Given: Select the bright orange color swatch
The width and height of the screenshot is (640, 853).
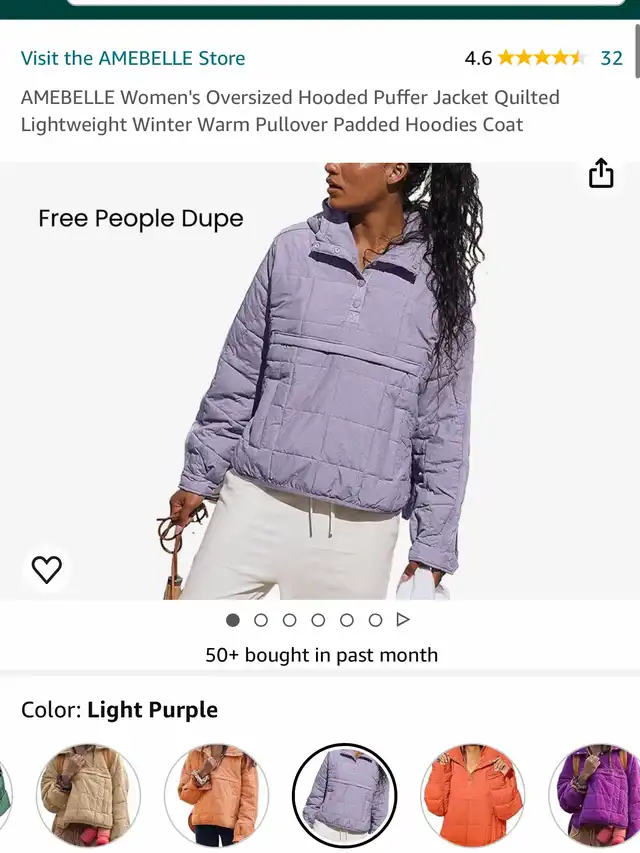Looking at the screenshot, I should point(472,796).
